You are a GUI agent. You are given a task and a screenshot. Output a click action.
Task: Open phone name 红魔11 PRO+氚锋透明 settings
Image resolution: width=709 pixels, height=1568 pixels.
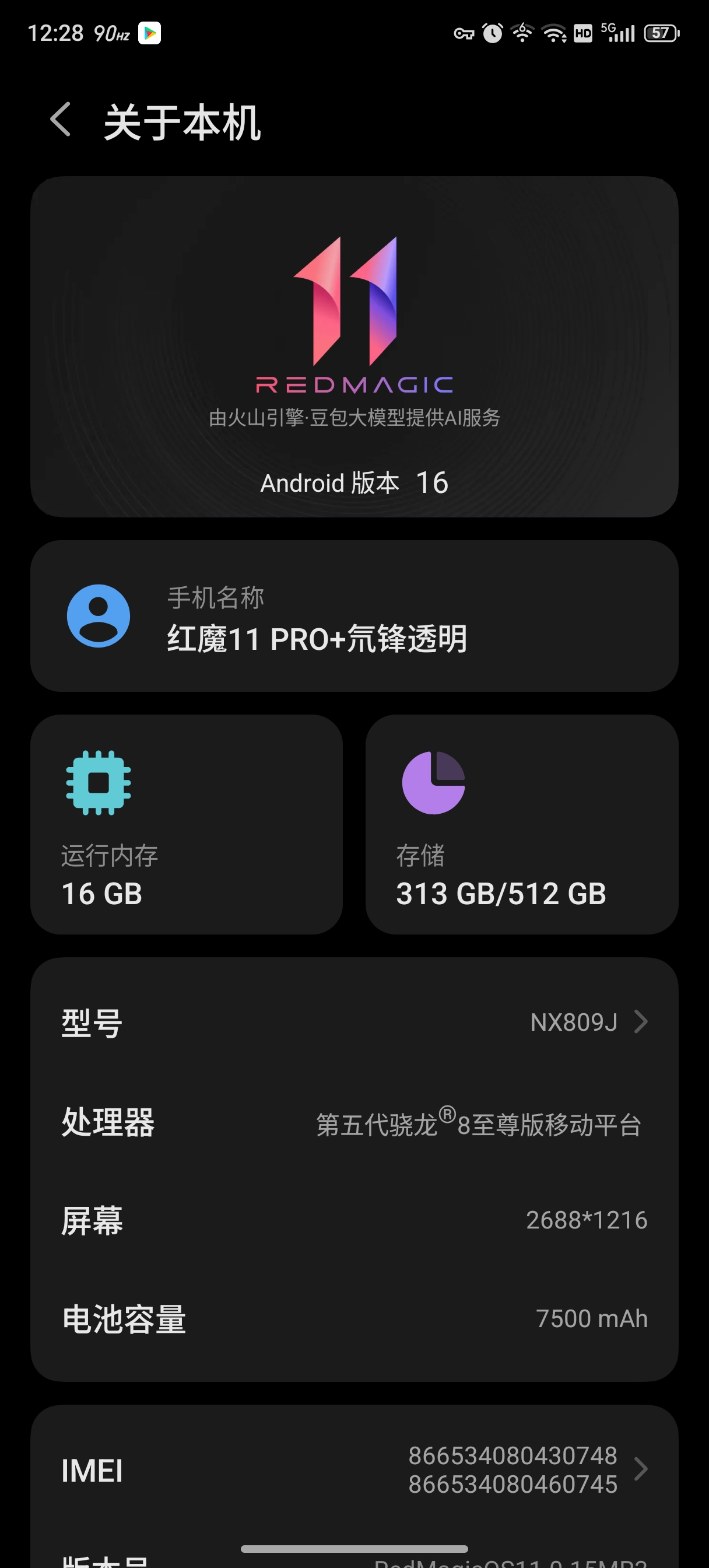coord(354,616)
